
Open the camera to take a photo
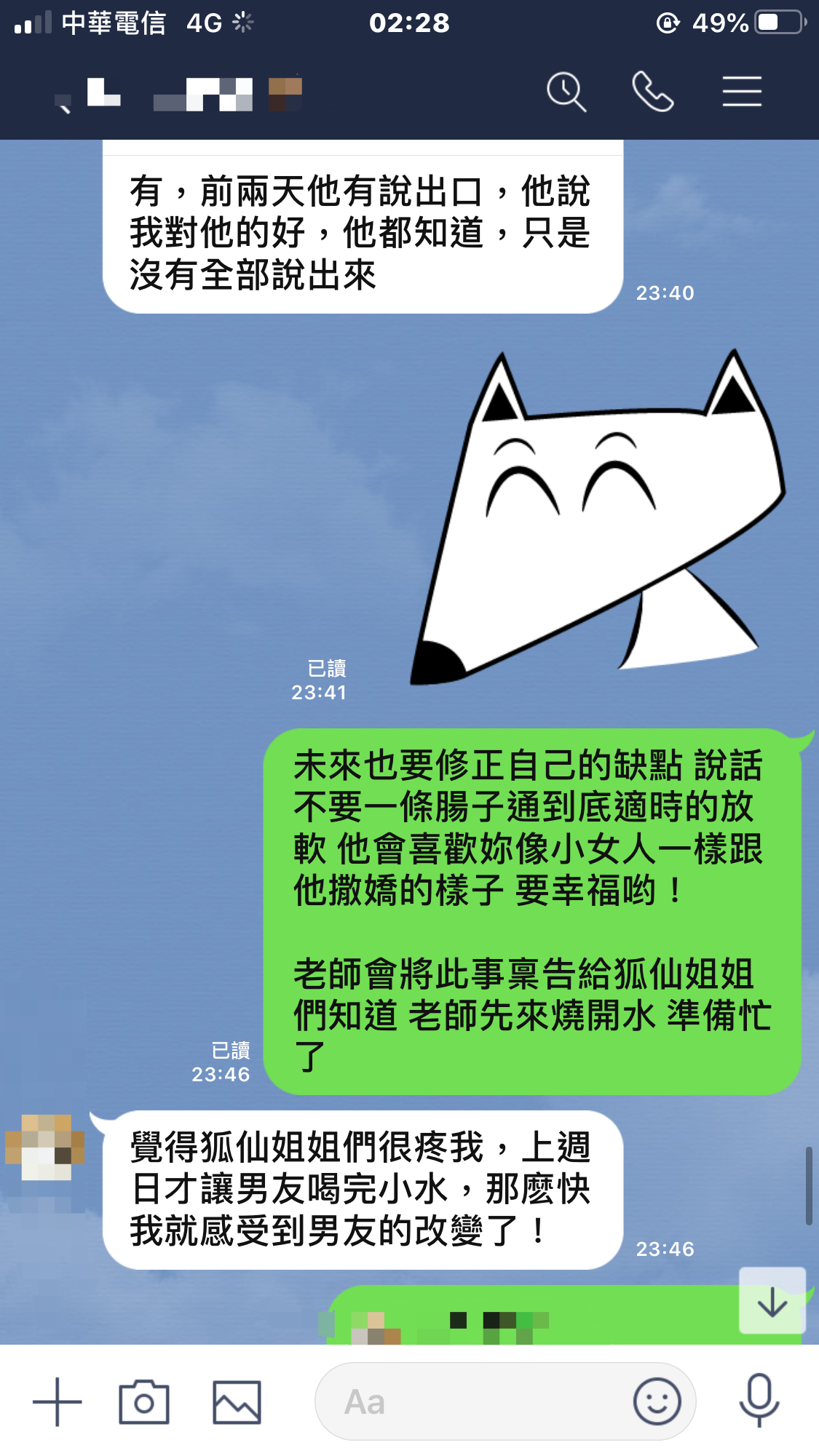click(x=144, y=1402)
